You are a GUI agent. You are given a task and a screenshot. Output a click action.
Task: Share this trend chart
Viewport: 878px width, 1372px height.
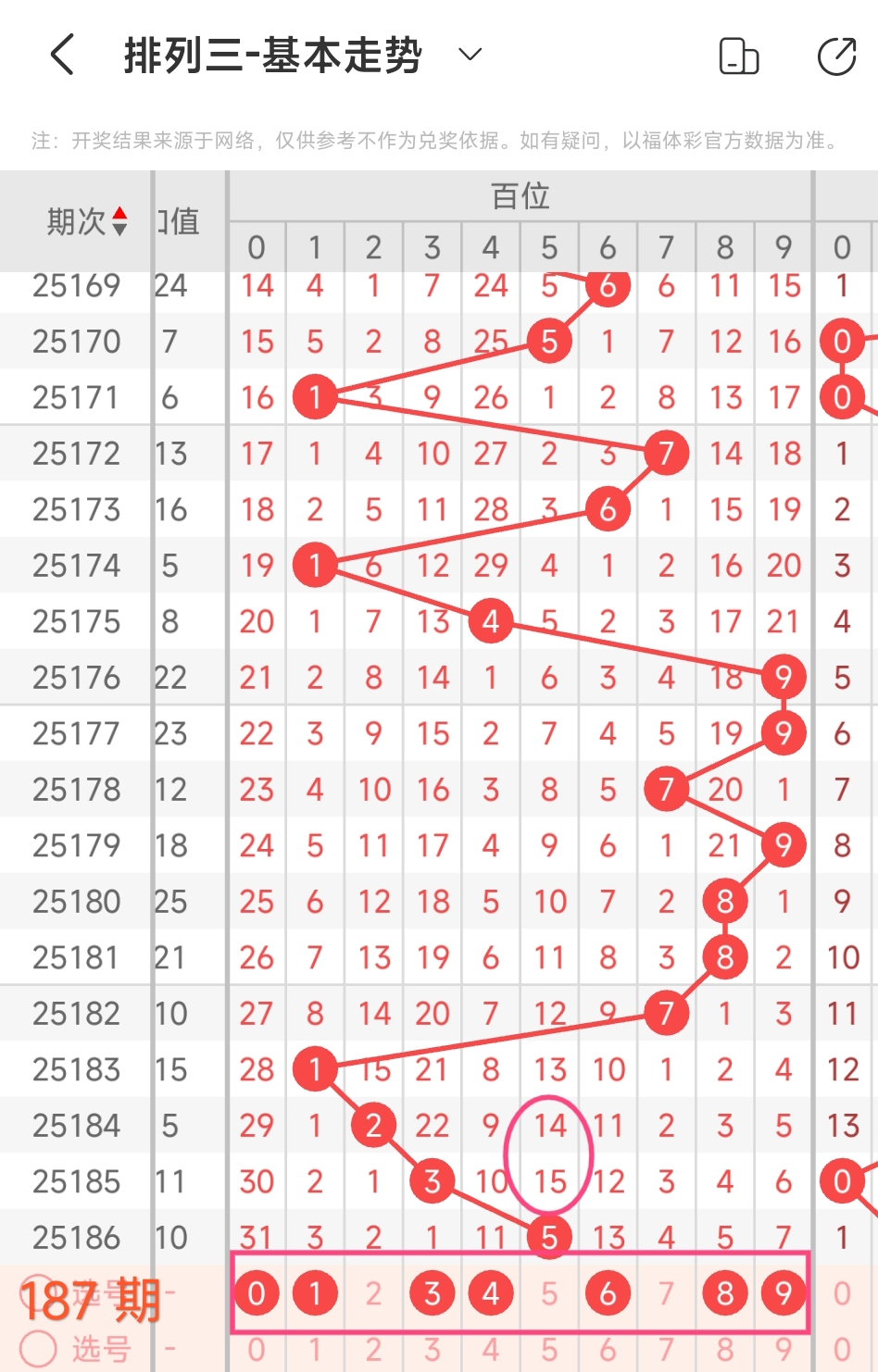[x=836, y=56]
